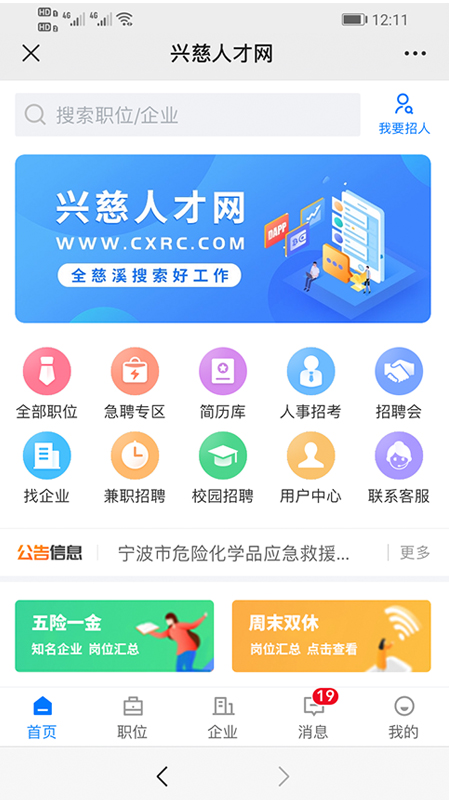Switch to the 职位 tab

(x=133, y=718)
